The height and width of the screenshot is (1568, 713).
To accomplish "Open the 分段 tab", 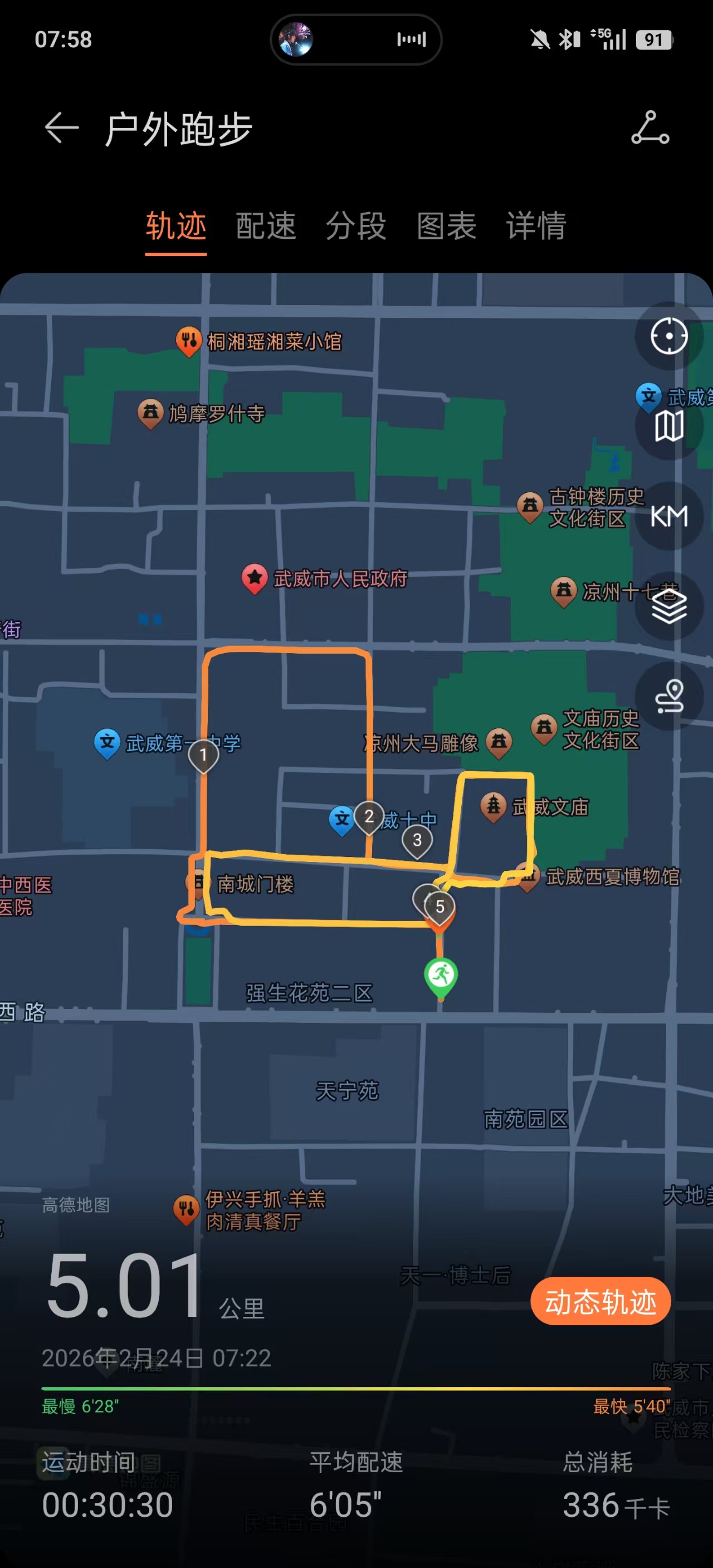I will (356, 227).
